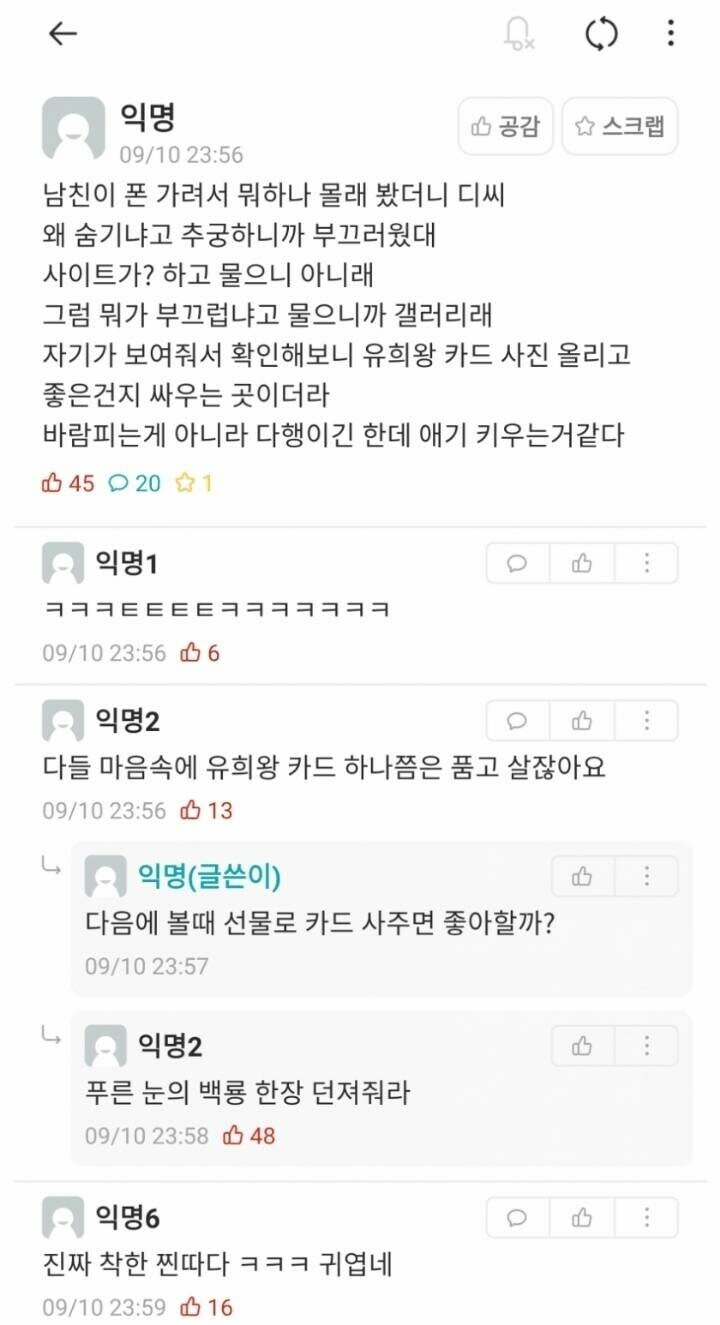Viewport: 720px width, 1325px height.
Task: Toggle the post notification bell
Action: (518, 35)
